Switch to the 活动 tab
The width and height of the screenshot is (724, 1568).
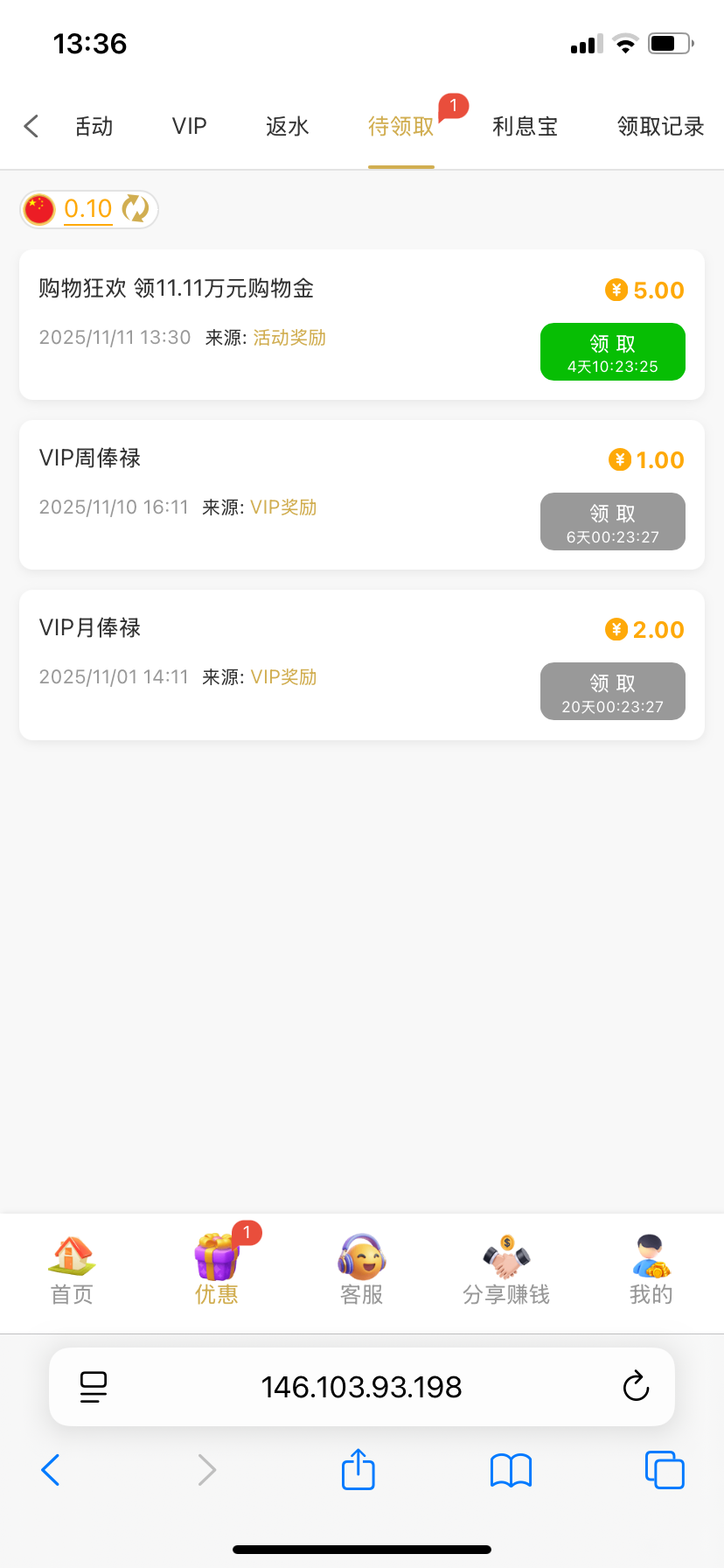tap(94, 127)
